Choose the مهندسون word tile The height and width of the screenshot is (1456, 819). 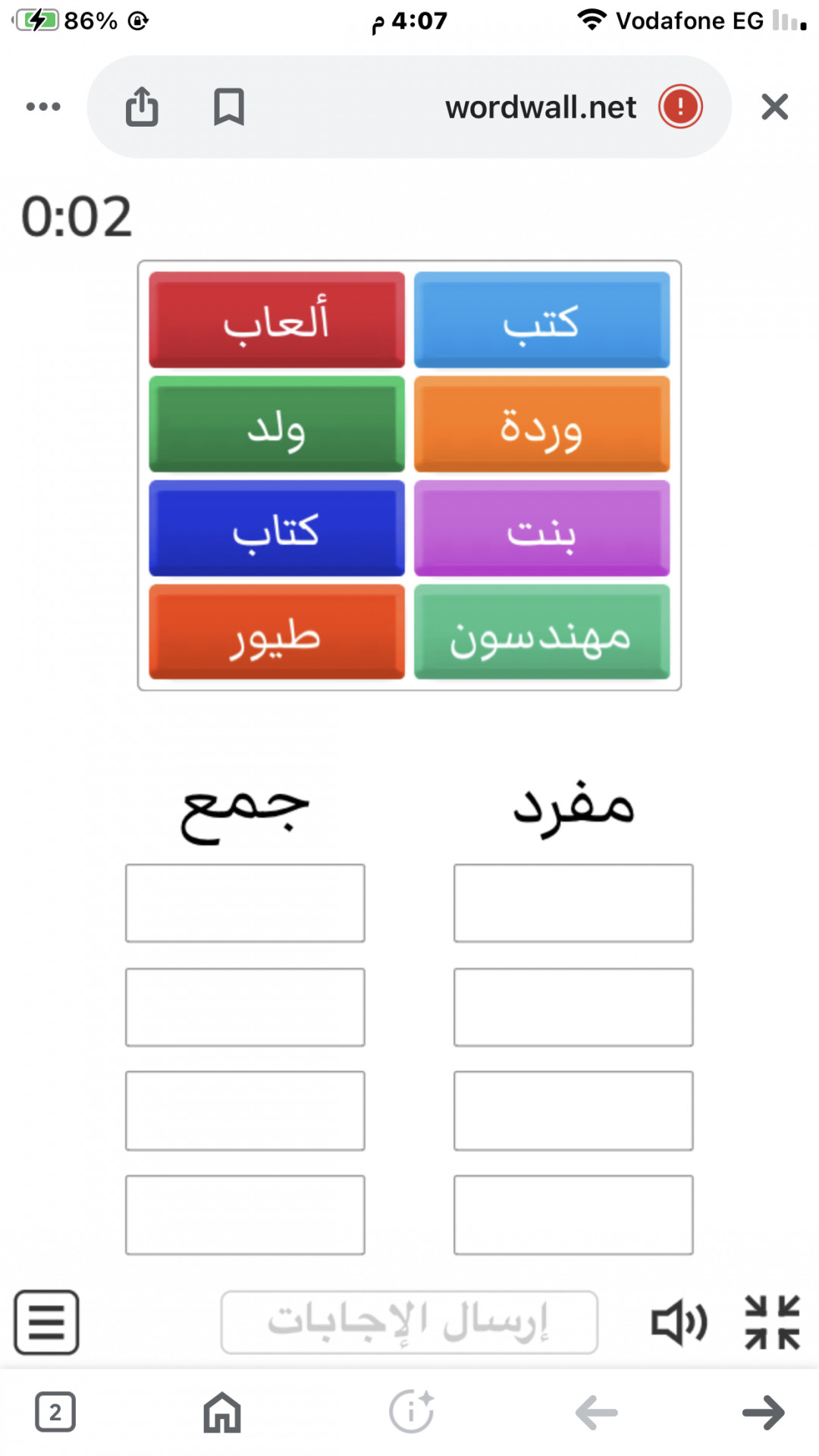pyautogui.click(x=541, y=632)
